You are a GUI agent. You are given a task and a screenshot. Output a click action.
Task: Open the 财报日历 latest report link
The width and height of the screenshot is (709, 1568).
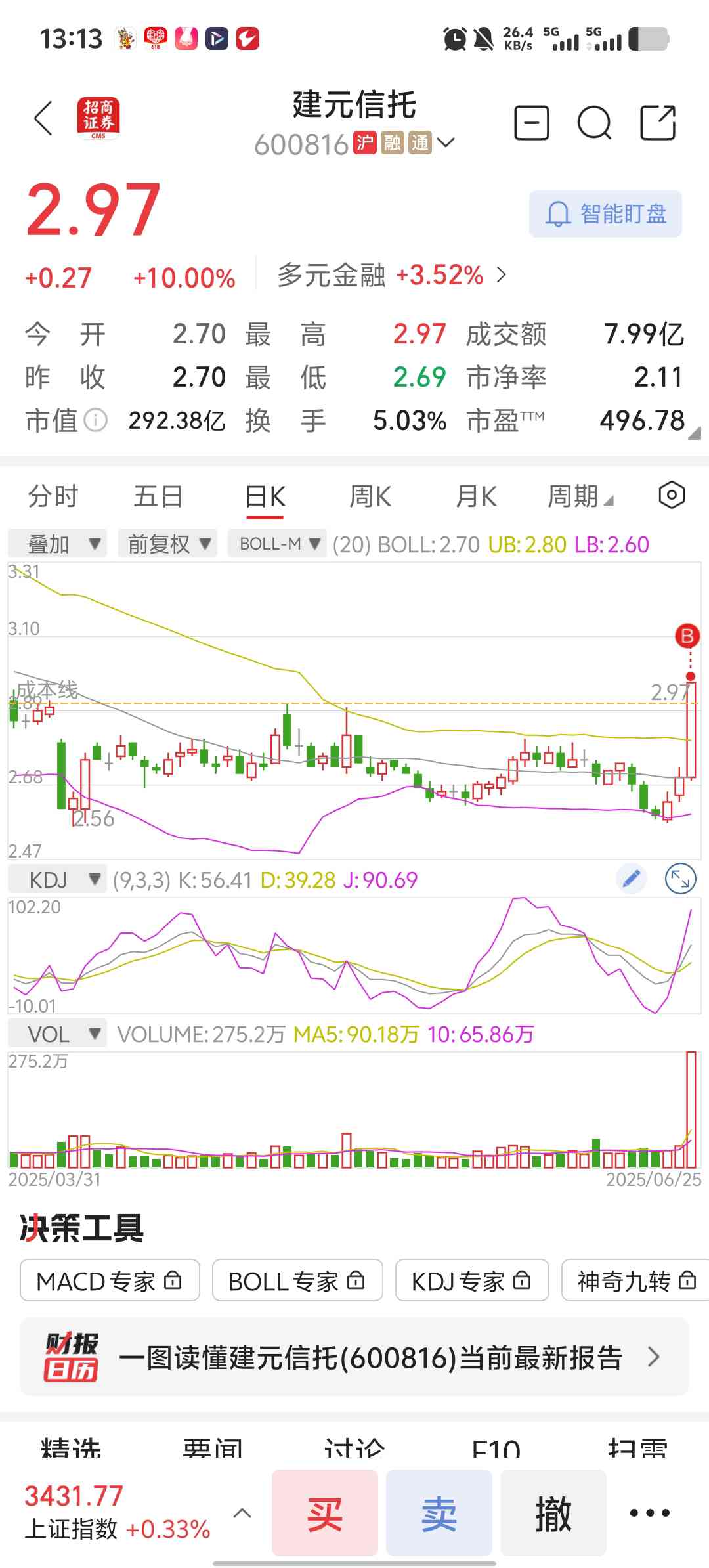tap(354, 1359)
